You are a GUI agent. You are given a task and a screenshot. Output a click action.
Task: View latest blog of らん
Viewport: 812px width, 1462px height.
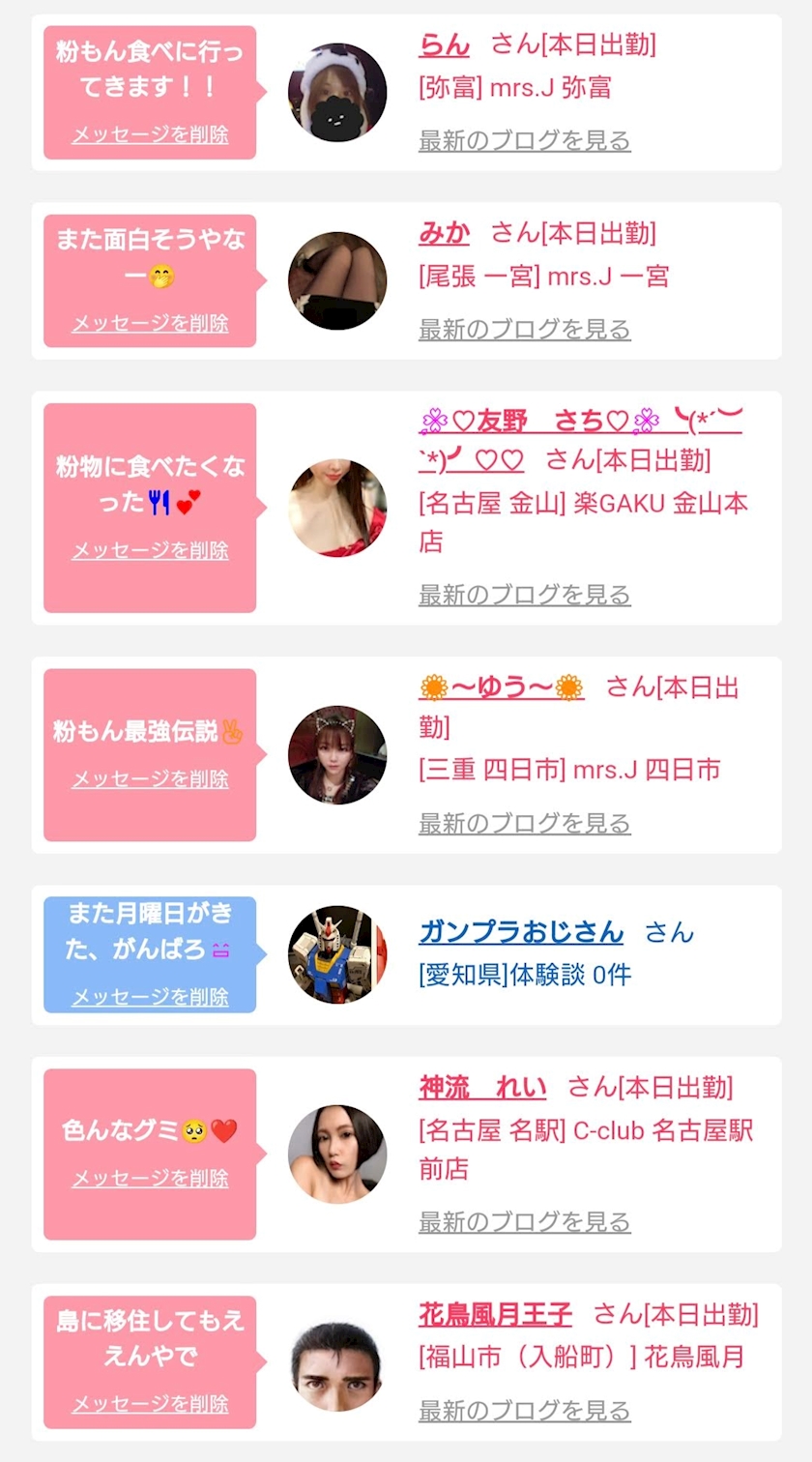525,140
